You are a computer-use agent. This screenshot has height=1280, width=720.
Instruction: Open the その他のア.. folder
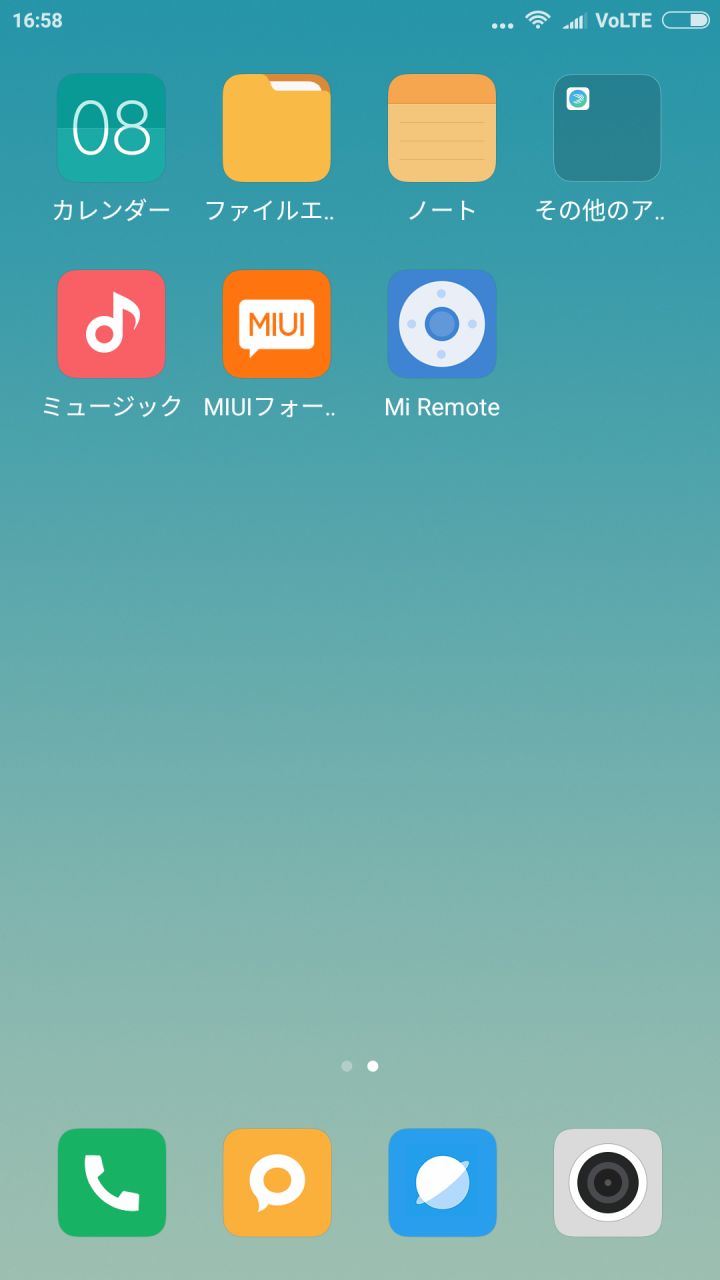(607, 128)
